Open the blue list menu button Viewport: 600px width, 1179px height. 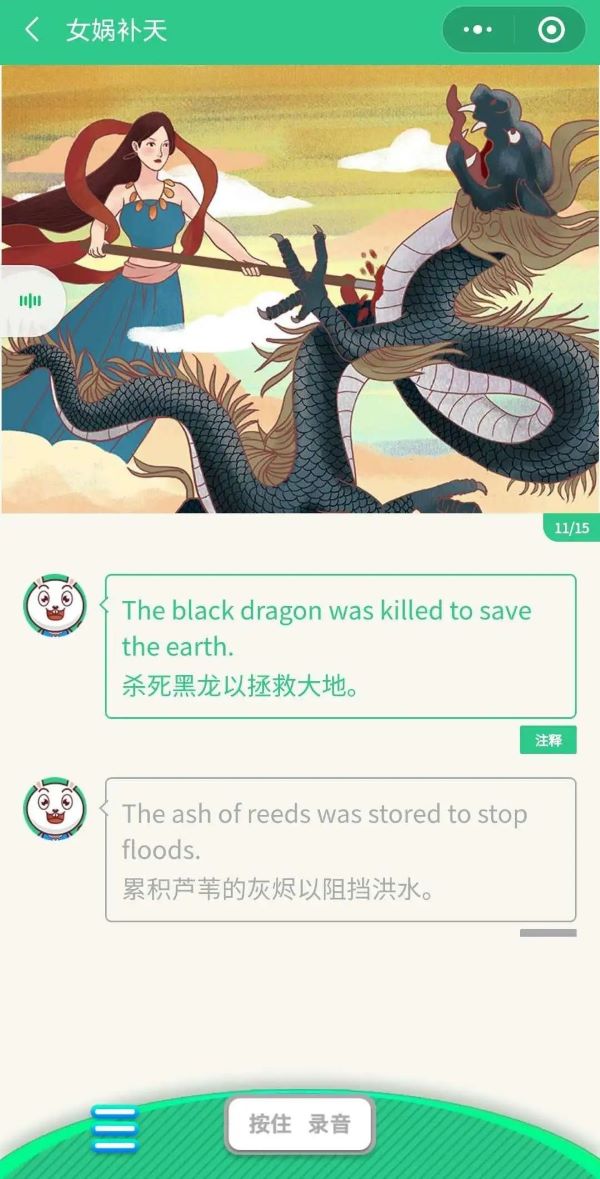click(114, 1129)
